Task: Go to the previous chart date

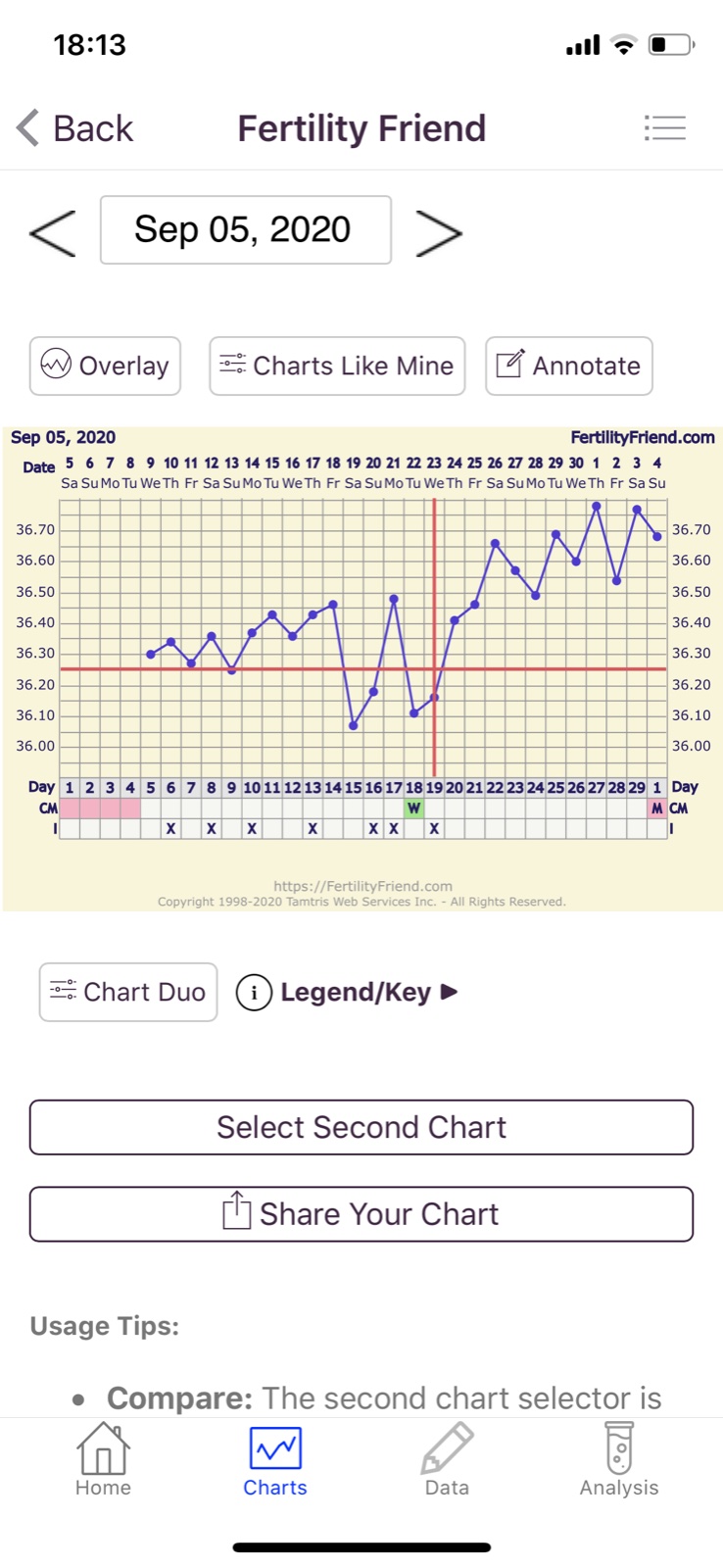Action: (x=52, y=231)
